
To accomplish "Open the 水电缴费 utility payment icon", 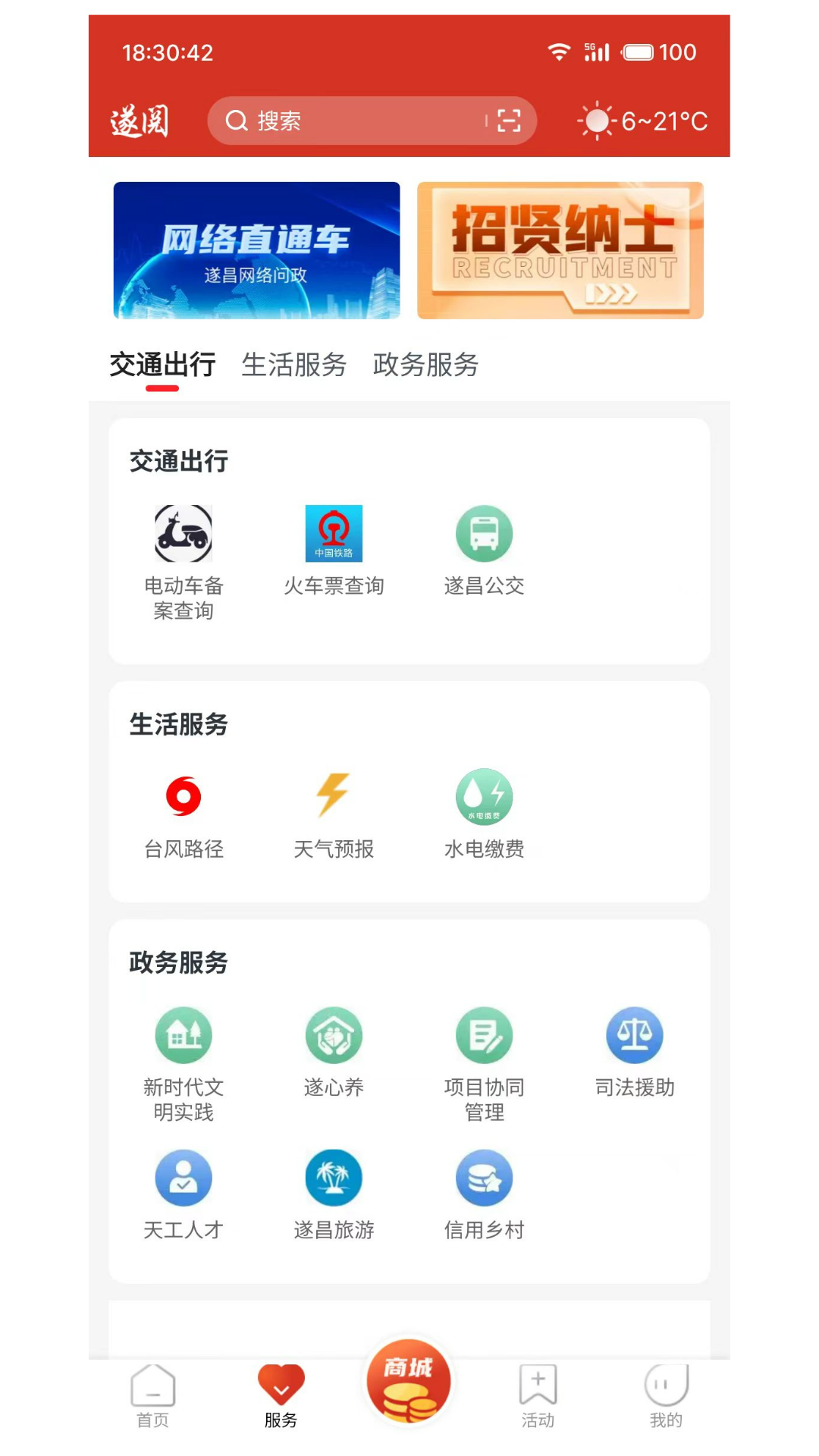I will click(x=484, y=796).
